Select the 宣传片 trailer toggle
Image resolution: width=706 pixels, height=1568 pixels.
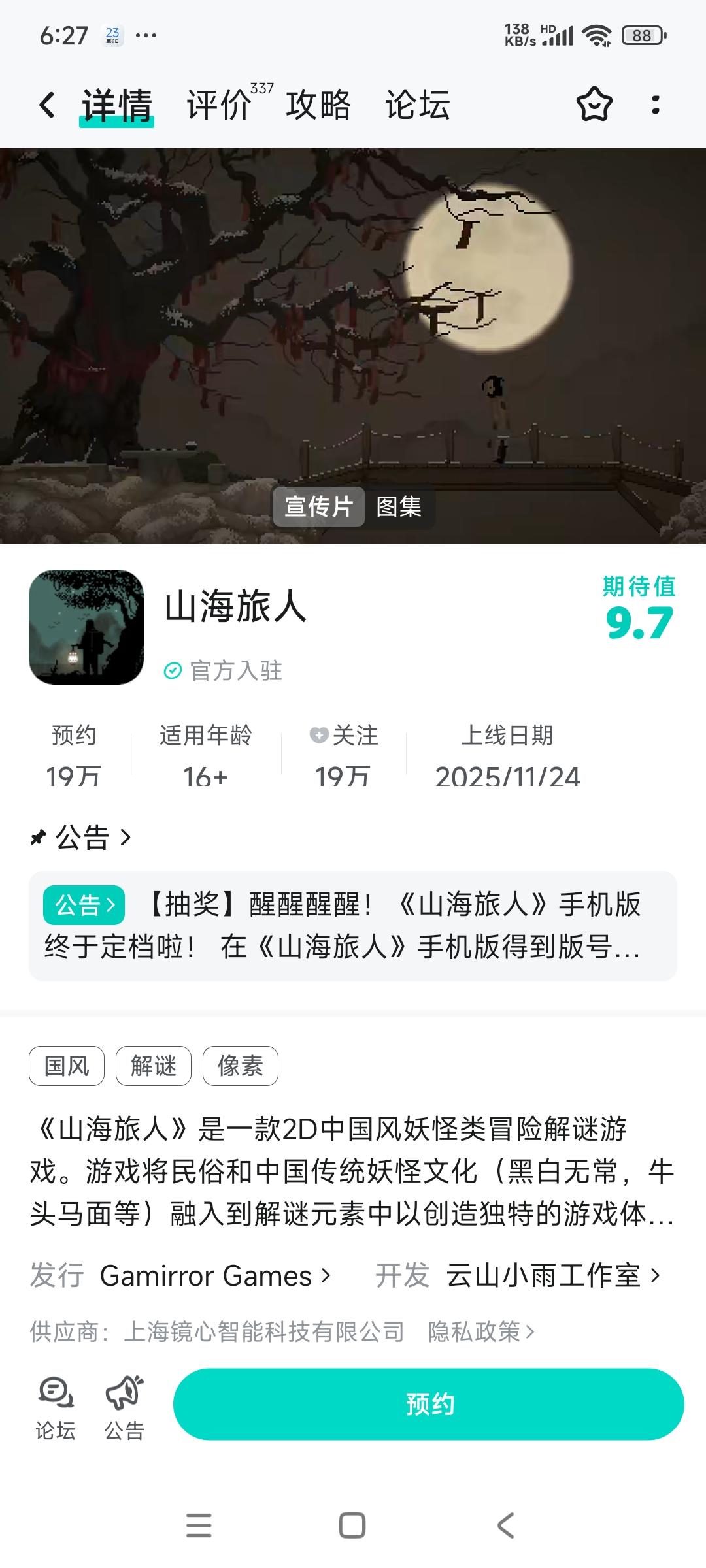(320, 506)
